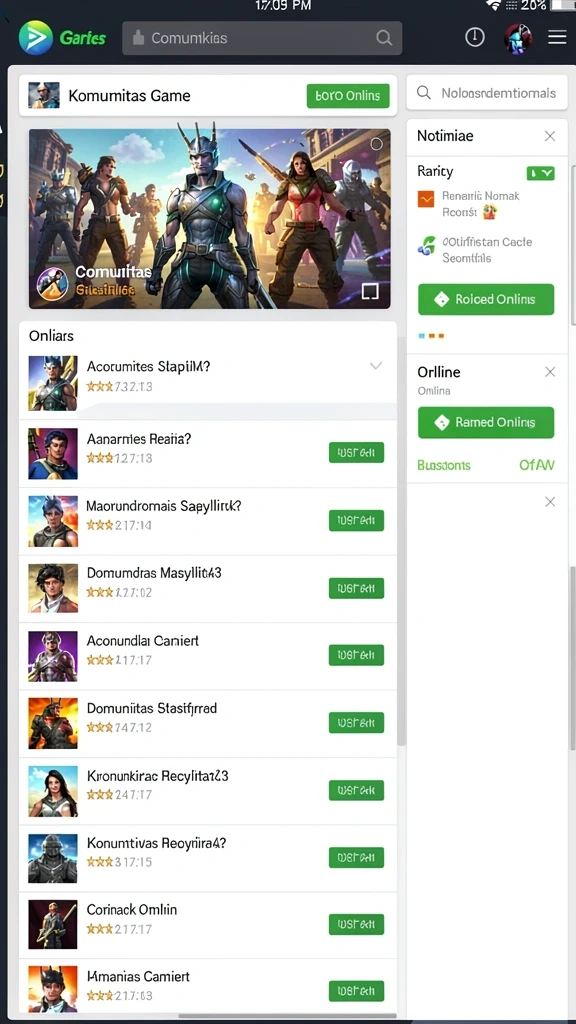The width and height of the screenshot is (576, 1024).
Task: Open the Busdonts link
Action: (x=444, y=465)
